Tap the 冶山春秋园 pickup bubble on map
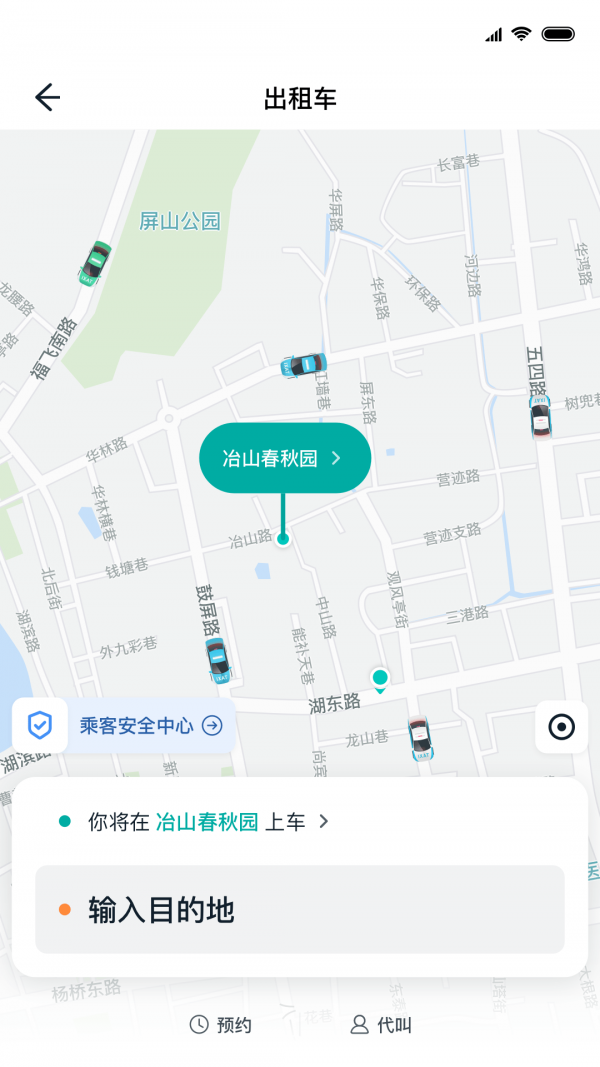Viewport: 600px width, 1067px height. (x=285, y=459)
